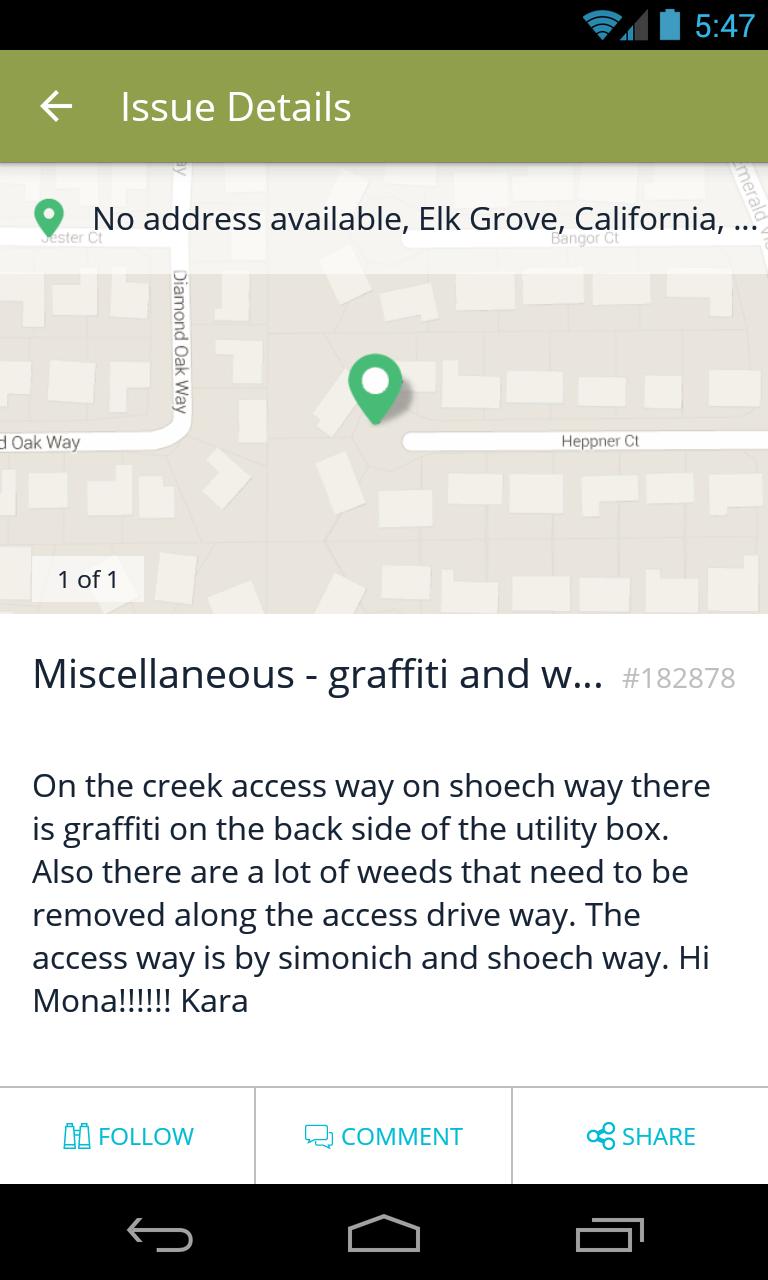Select the COMMENT action
This screenshot has width=768, height=1280.
(383, 1136)
